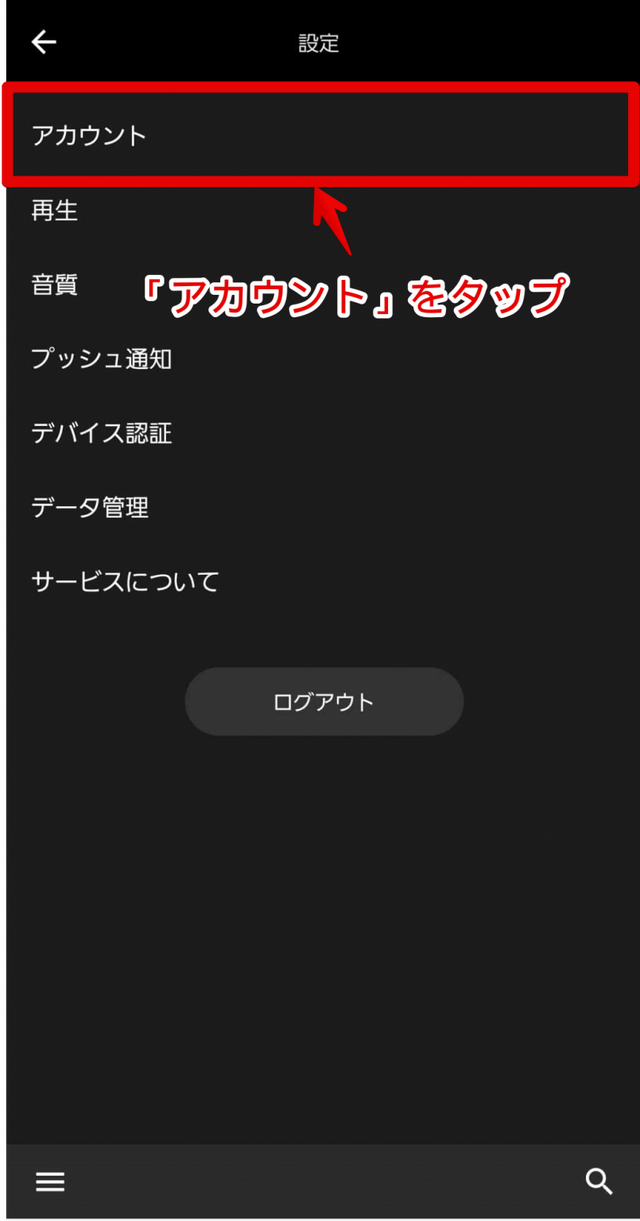Go back with the arrow icon

tap(44, 42)
